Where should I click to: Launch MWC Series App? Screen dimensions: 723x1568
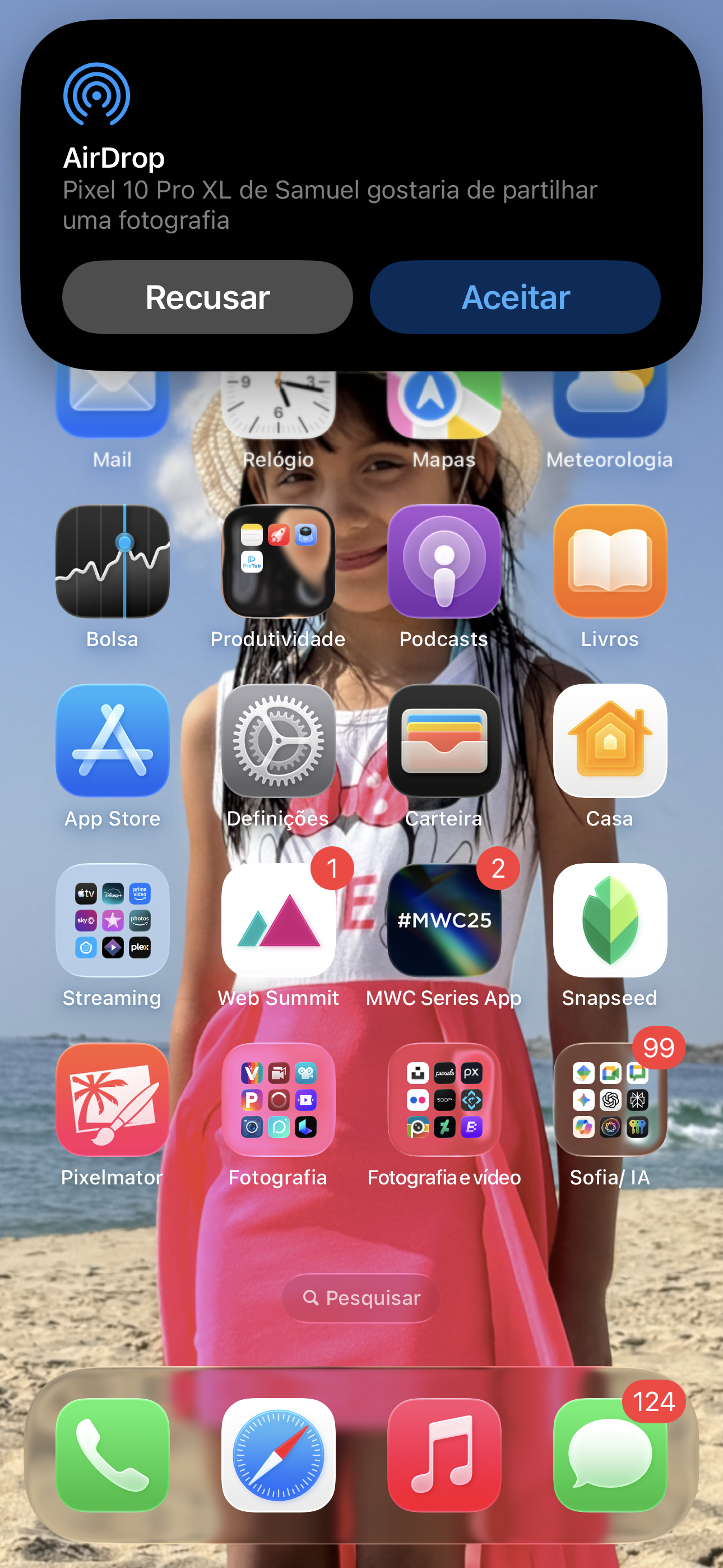[x=444, y=920]
